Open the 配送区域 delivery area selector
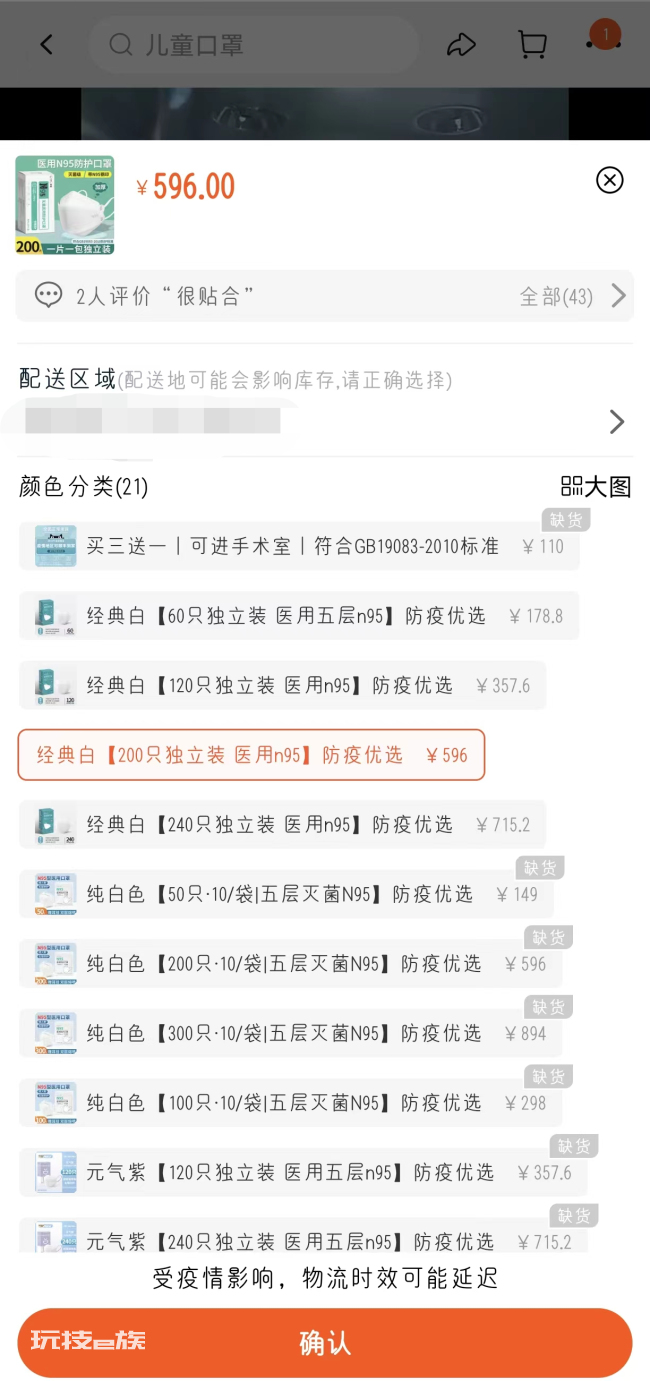 pos(325,400)
